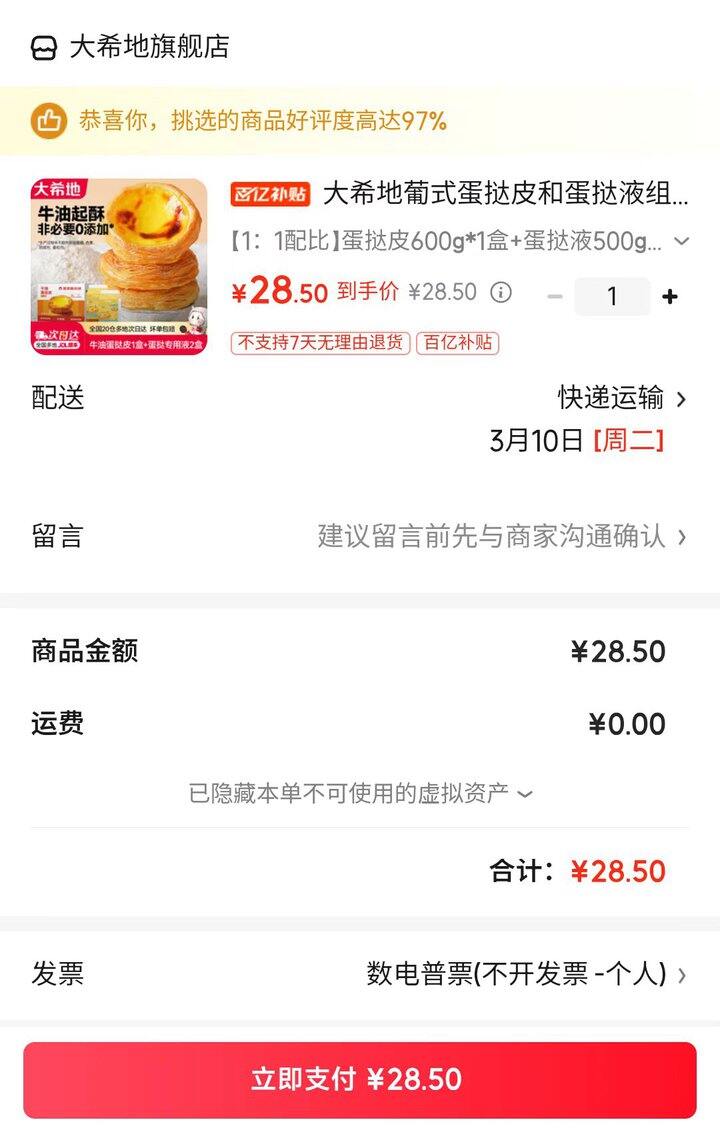Tap the quantity number field

point(612,297)
